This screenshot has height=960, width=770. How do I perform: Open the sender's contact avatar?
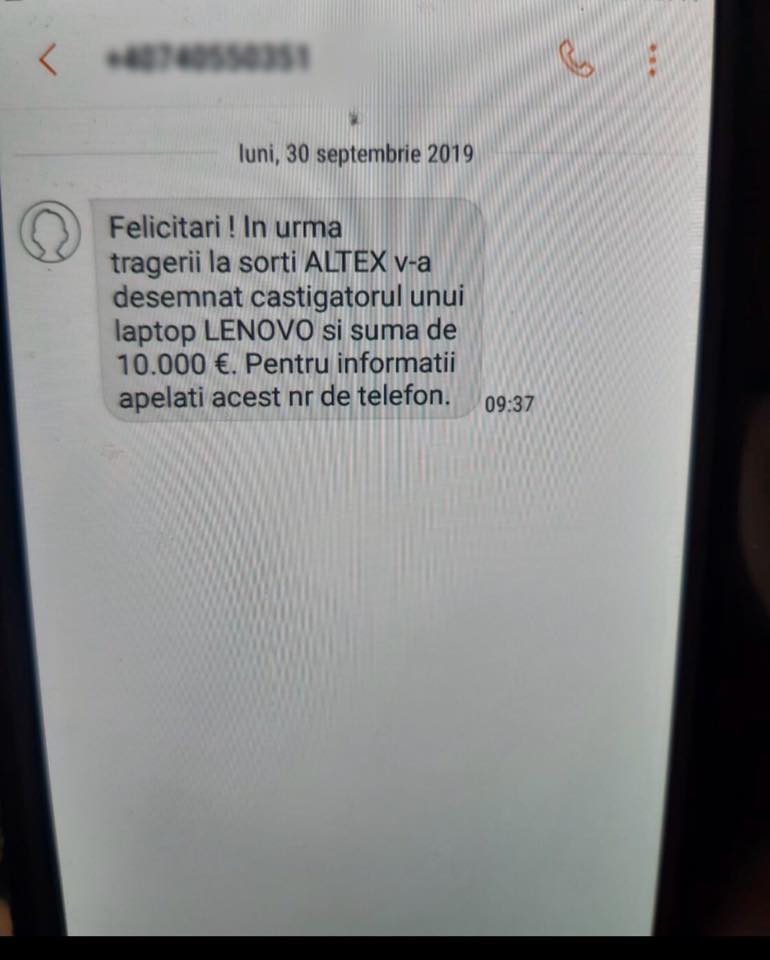(50, 231)
